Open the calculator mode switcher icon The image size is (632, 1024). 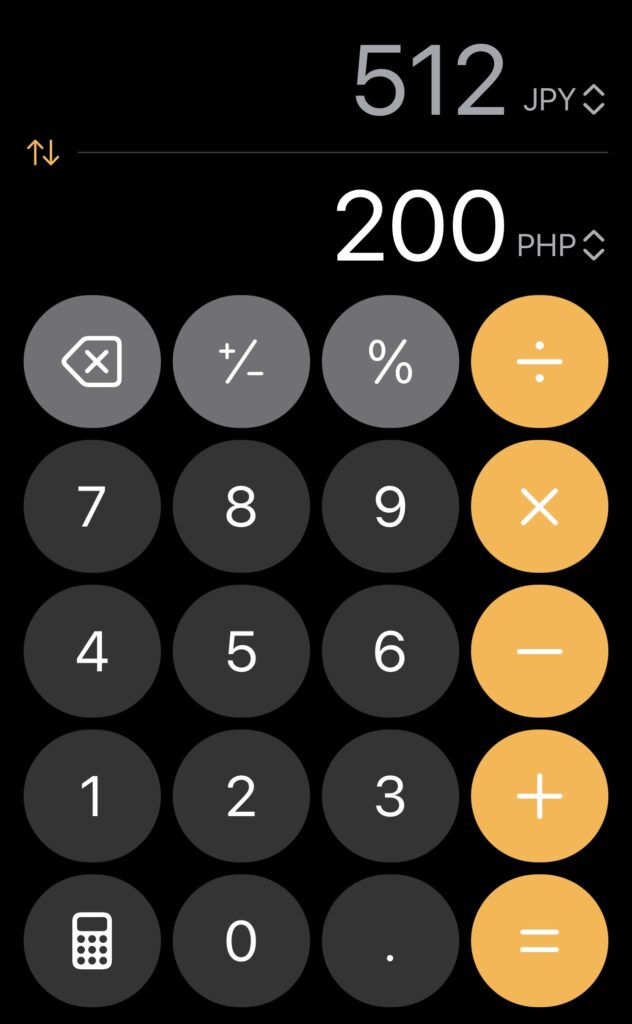(x=92, y=941)
